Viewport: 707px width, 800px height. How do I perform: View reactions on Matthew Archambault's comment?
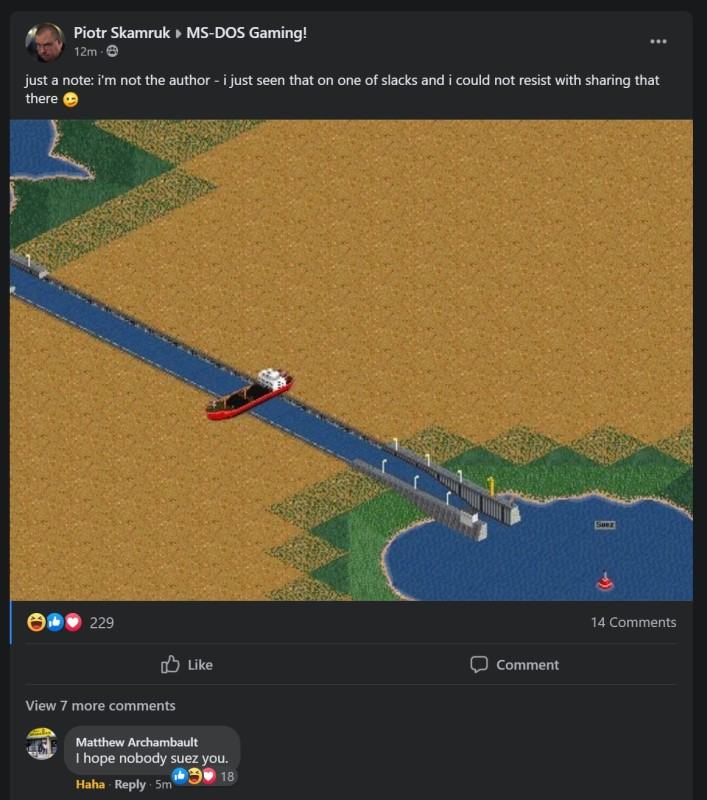(x=204, y=776)
